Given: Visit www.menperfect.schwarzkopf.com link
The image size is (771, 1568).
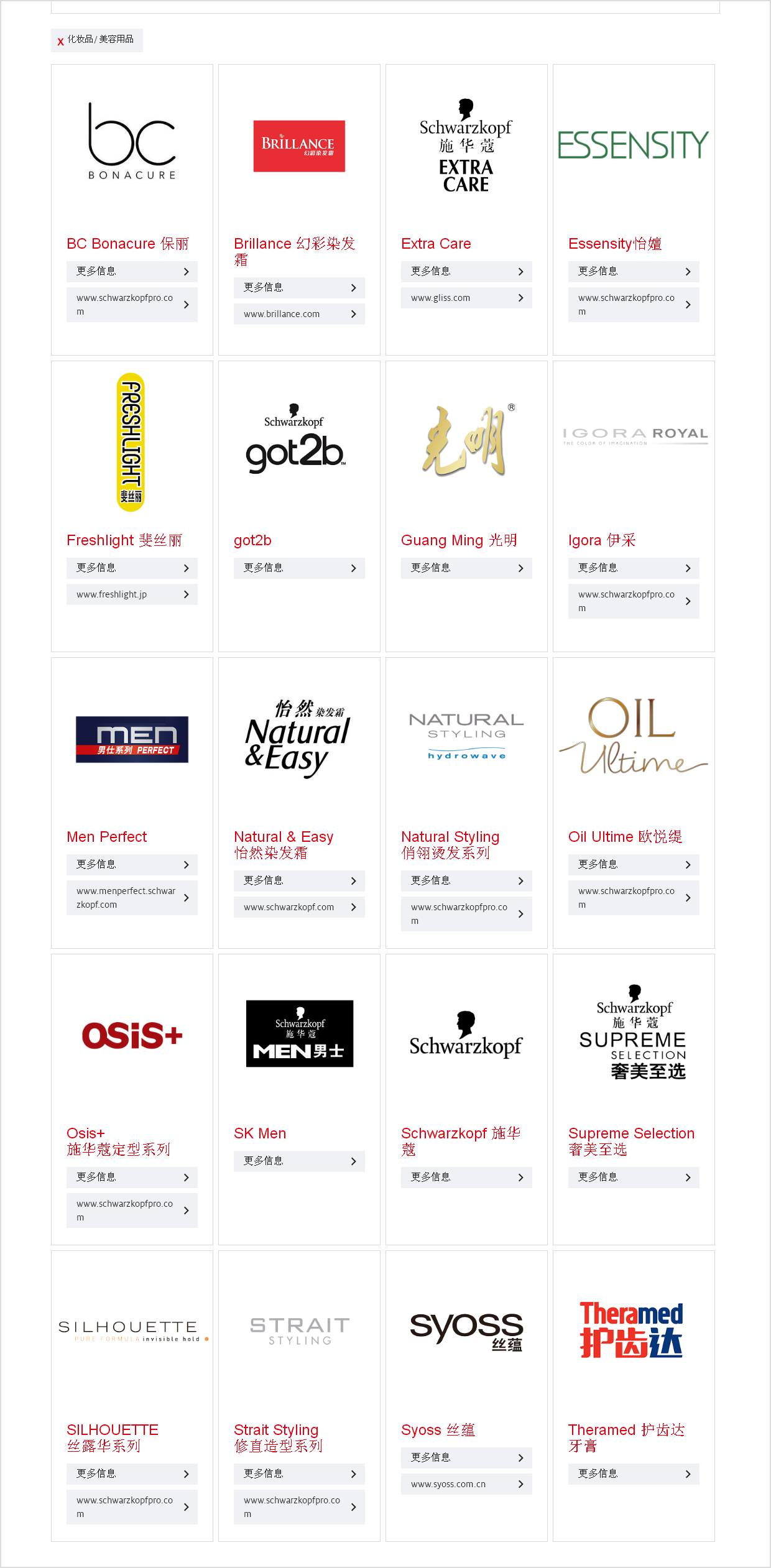Looking at the screenshot, I should coord(132,898).
